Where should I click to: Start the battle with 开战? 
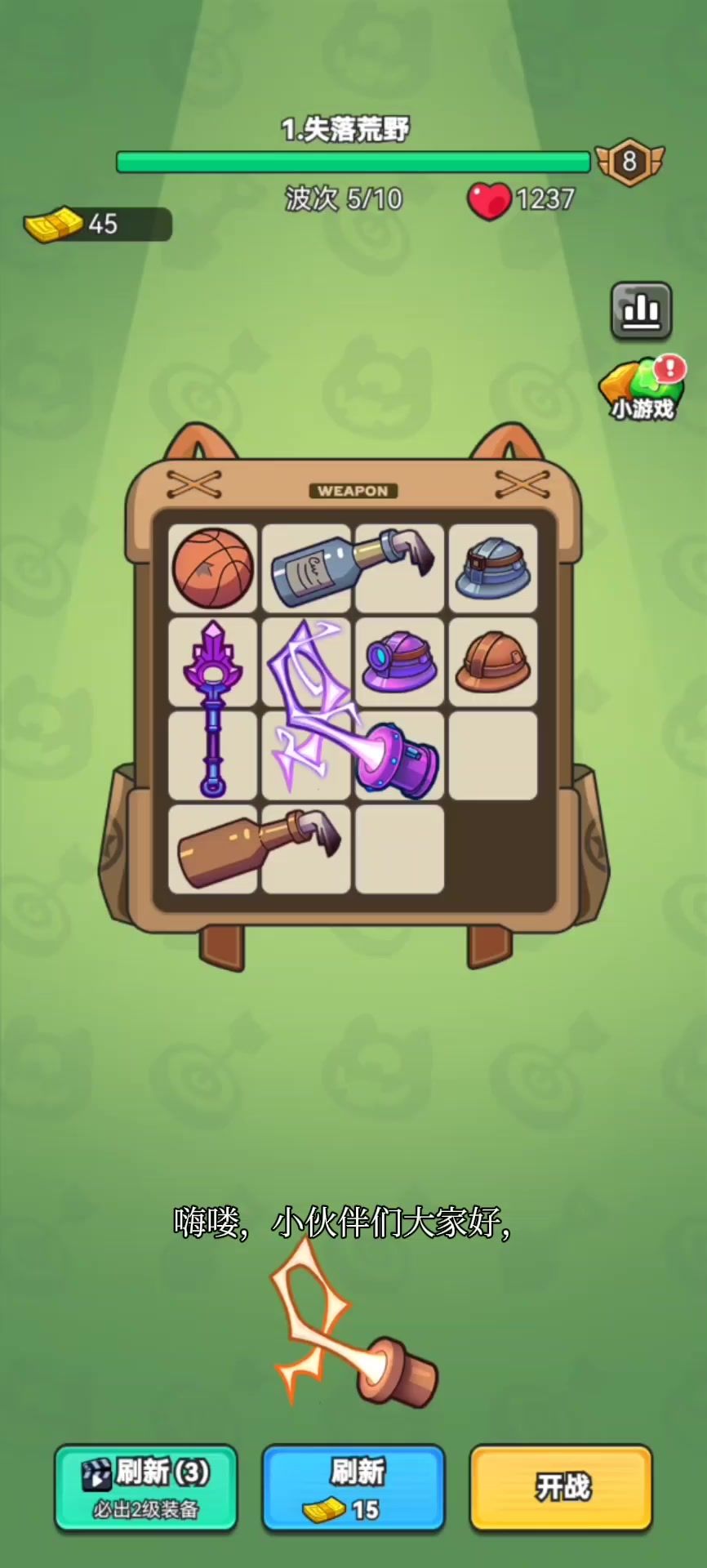click(x=561, y=1487)
